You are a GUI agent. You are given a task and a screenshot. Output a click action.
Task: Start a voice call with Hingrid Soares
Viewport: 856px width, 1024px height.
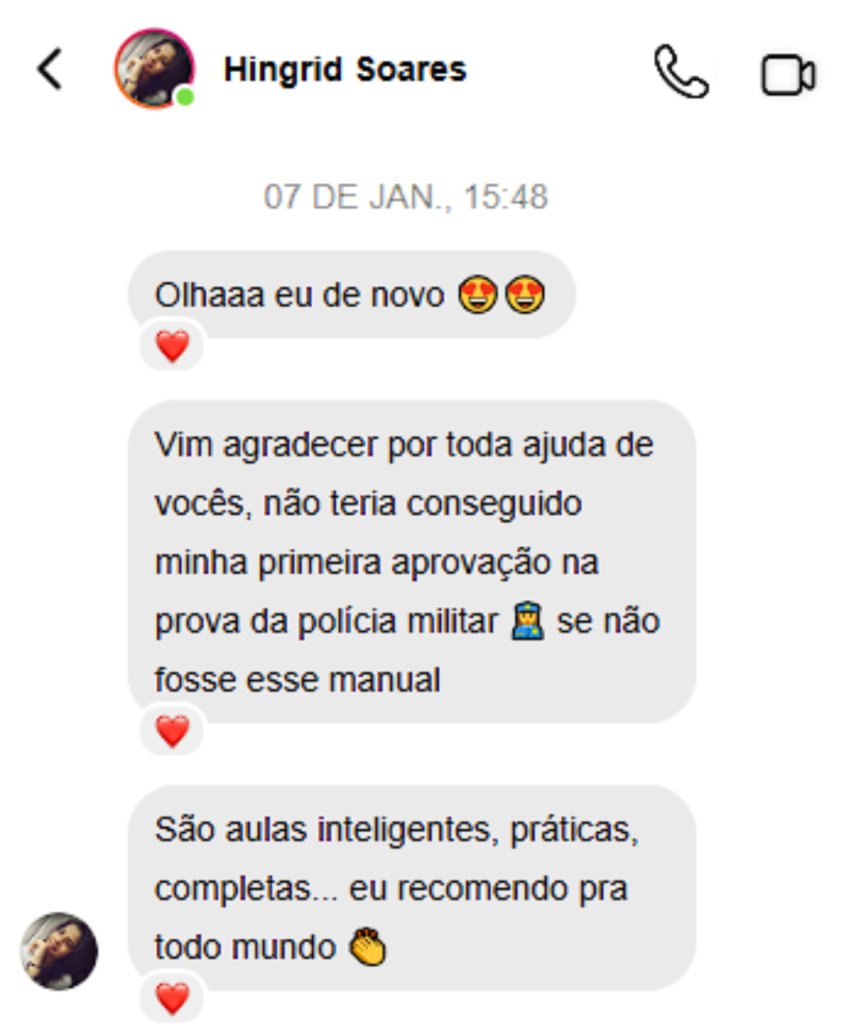pos(681,72)
